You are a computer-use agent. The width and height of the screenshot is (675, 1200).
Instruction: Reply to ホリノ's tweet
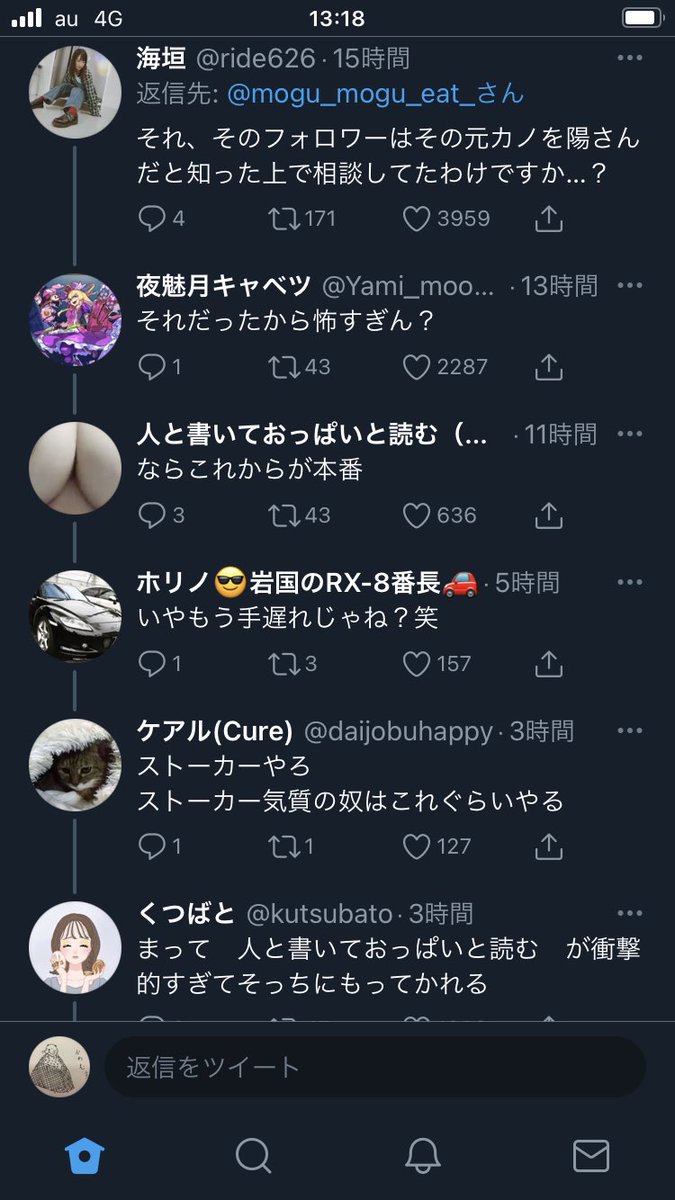click(x=152, y=663)
